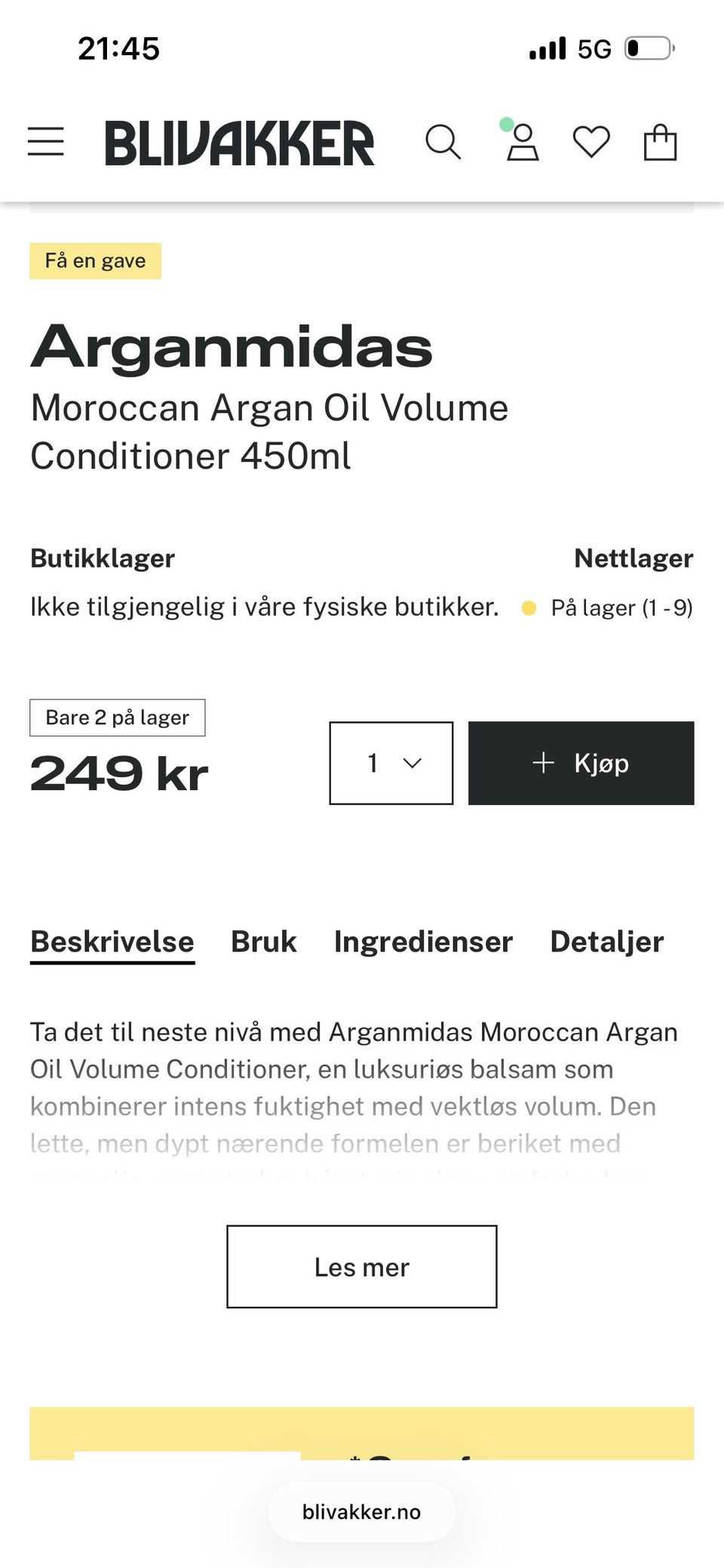Open the search icon
Viewport: 724px width, 1568px height.
(x=443, y=142)
